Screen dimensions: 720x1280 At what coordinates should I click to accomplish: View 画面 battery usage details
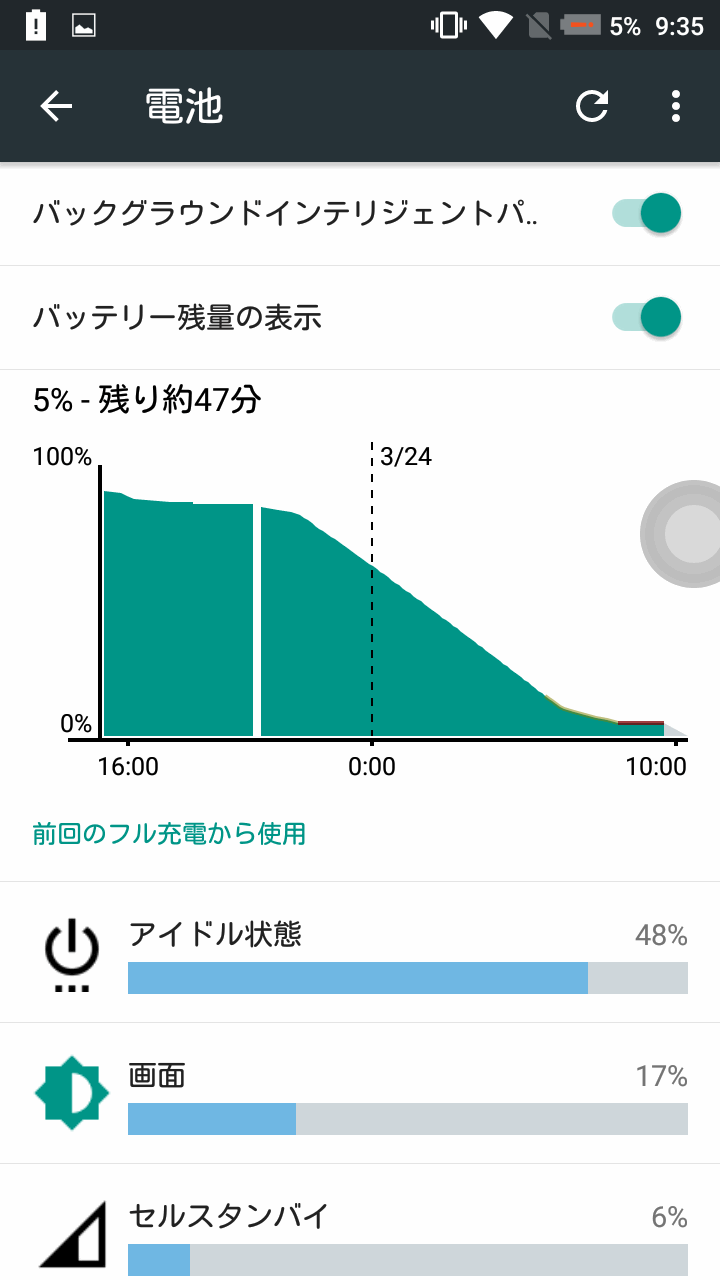pos(360,1094)
